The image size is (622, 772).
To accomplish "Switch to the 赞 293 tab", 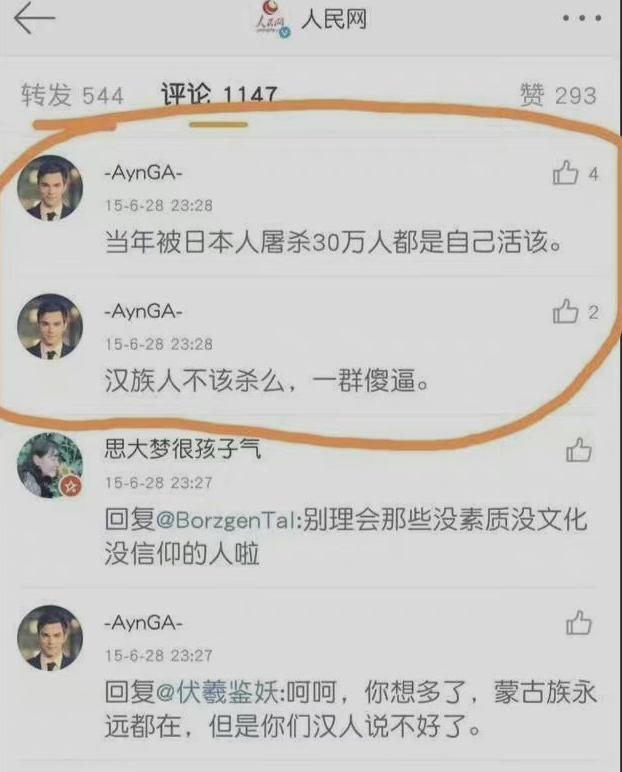I will 557,96.
